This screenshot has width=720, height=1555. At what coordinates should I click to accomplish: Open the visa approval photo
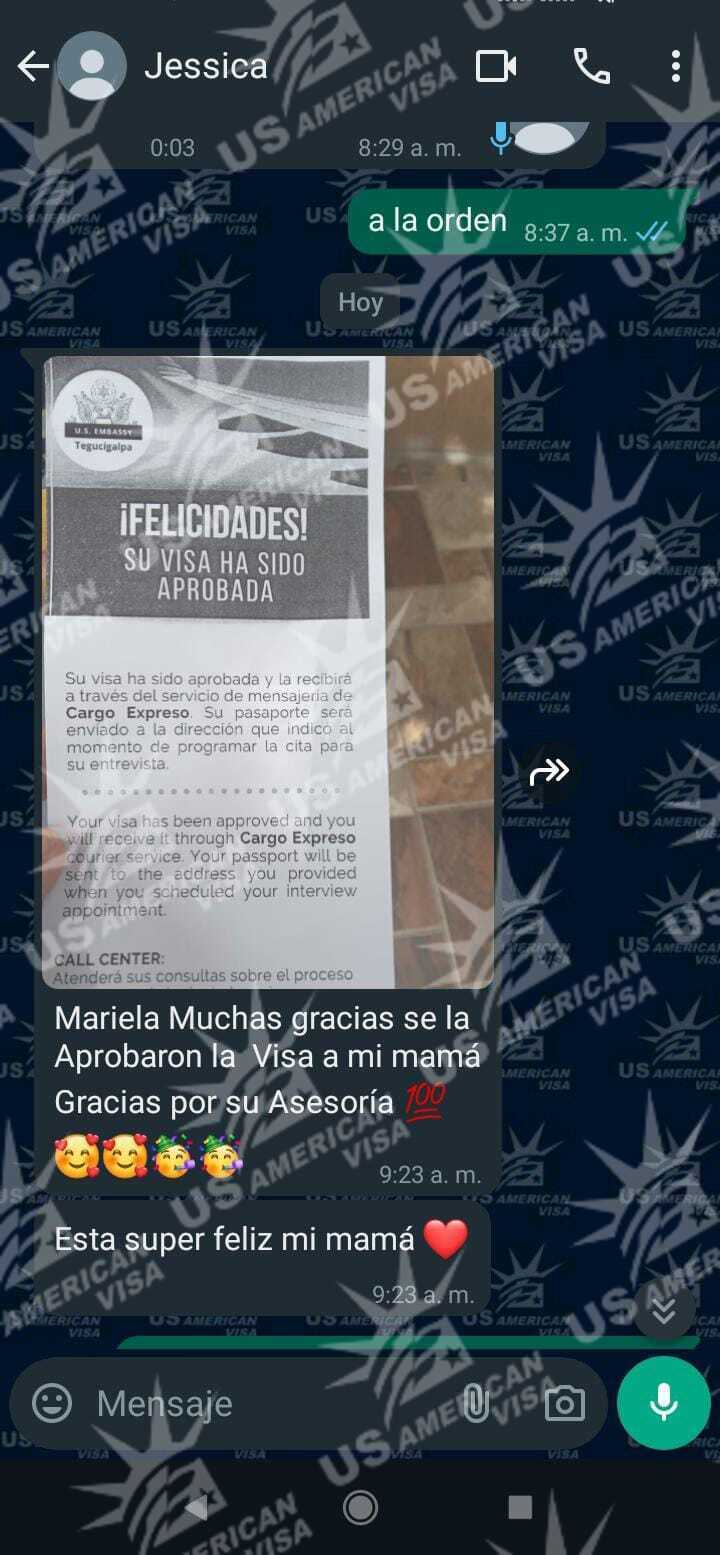point(268,672)
